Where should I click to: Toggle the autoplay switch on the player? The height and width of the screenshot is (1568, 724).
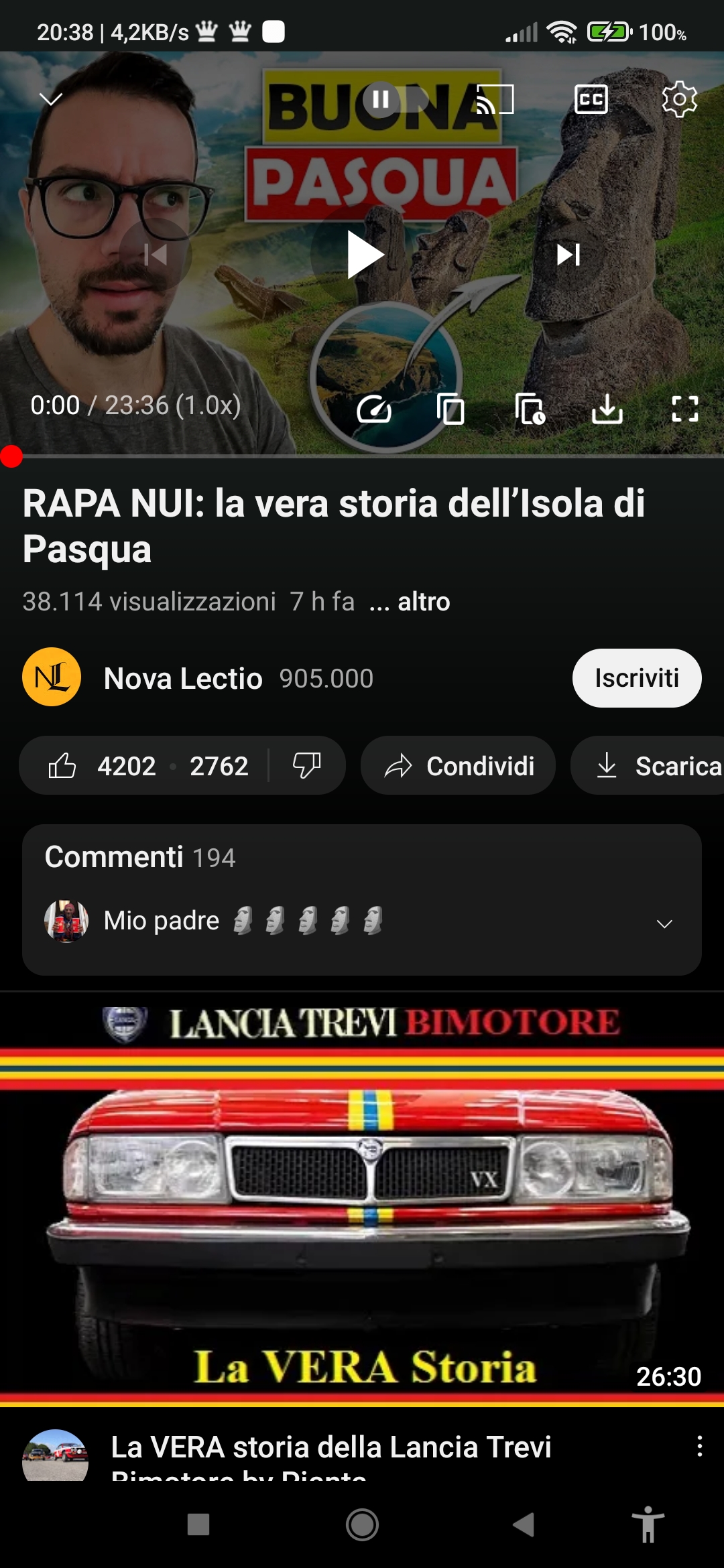[394, 99]
